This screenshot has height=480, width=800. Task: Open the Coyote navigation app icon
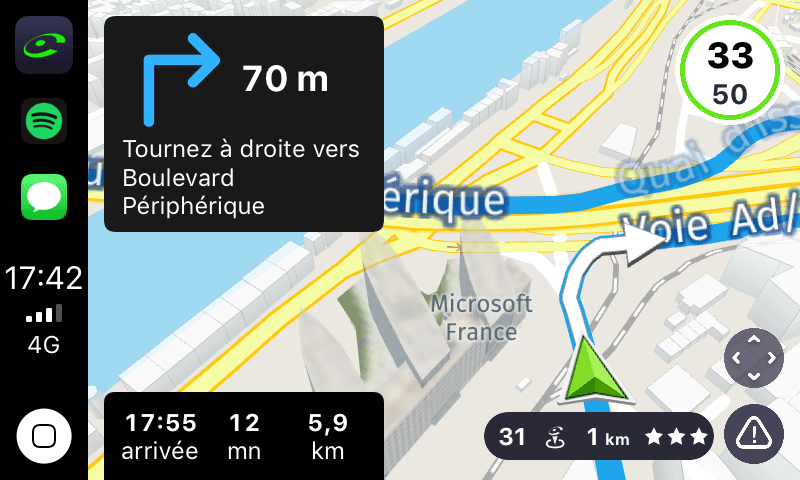point(43,45)
